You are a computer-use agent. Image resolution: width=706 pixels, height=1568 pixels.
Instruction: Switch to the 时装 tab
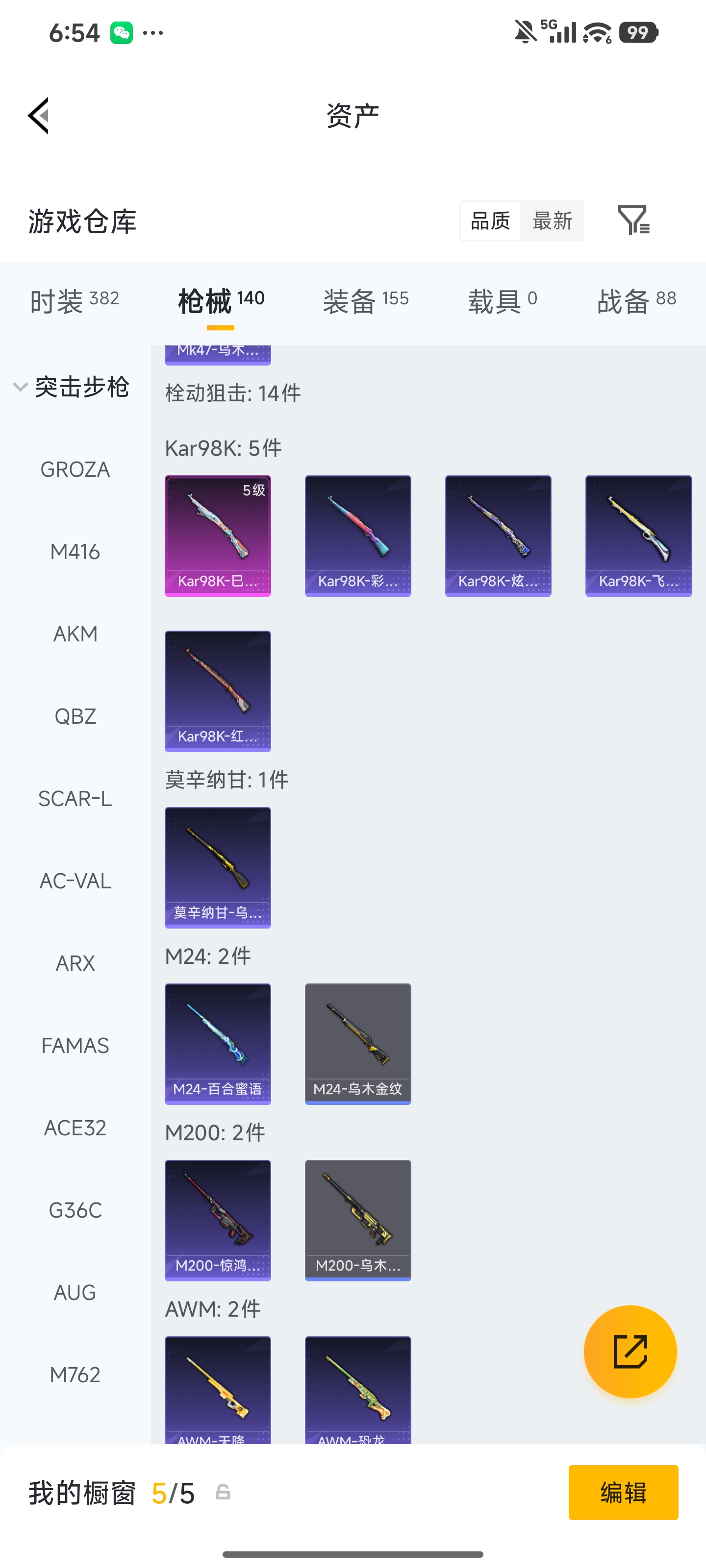[75, 301]
